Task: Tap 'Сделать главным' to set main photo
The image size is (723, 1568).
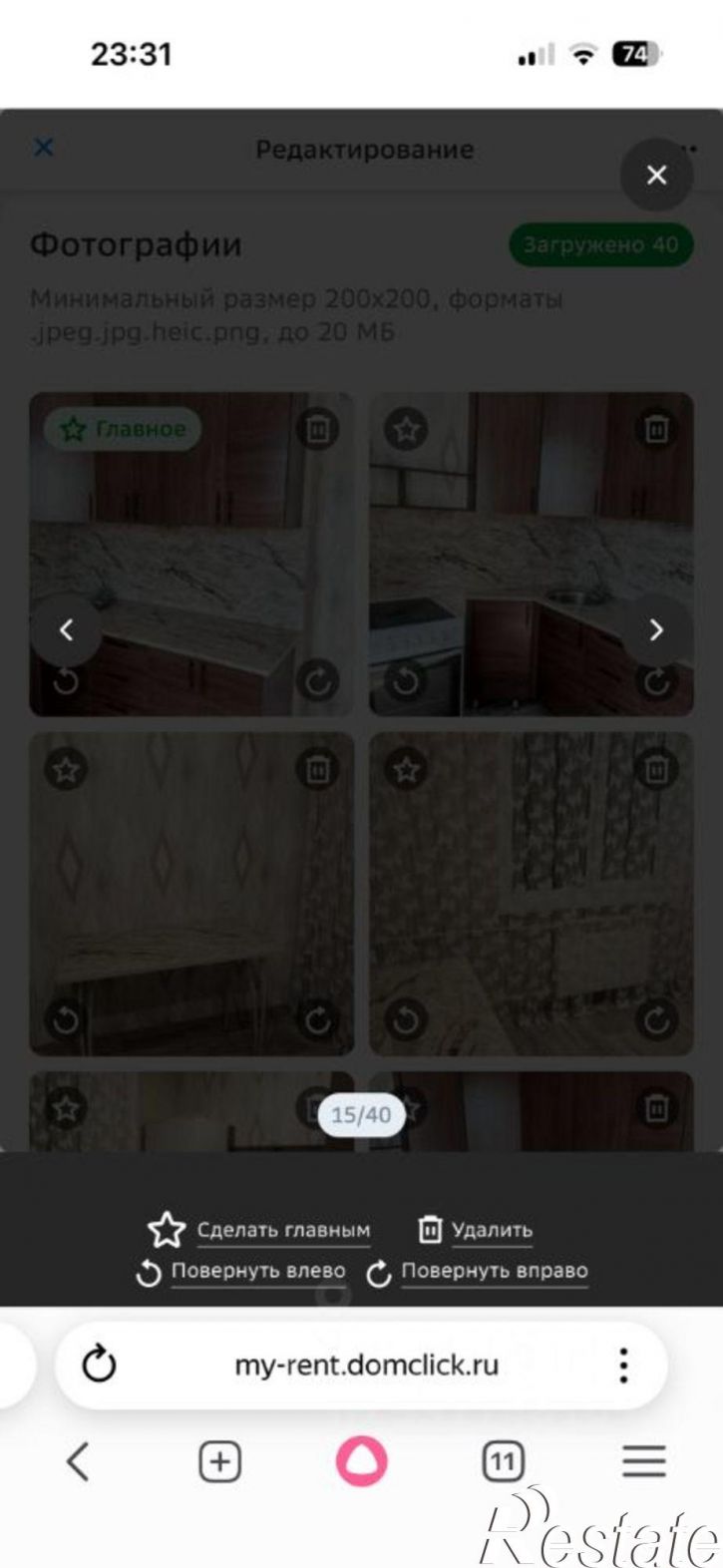Action: (259, 1230)
